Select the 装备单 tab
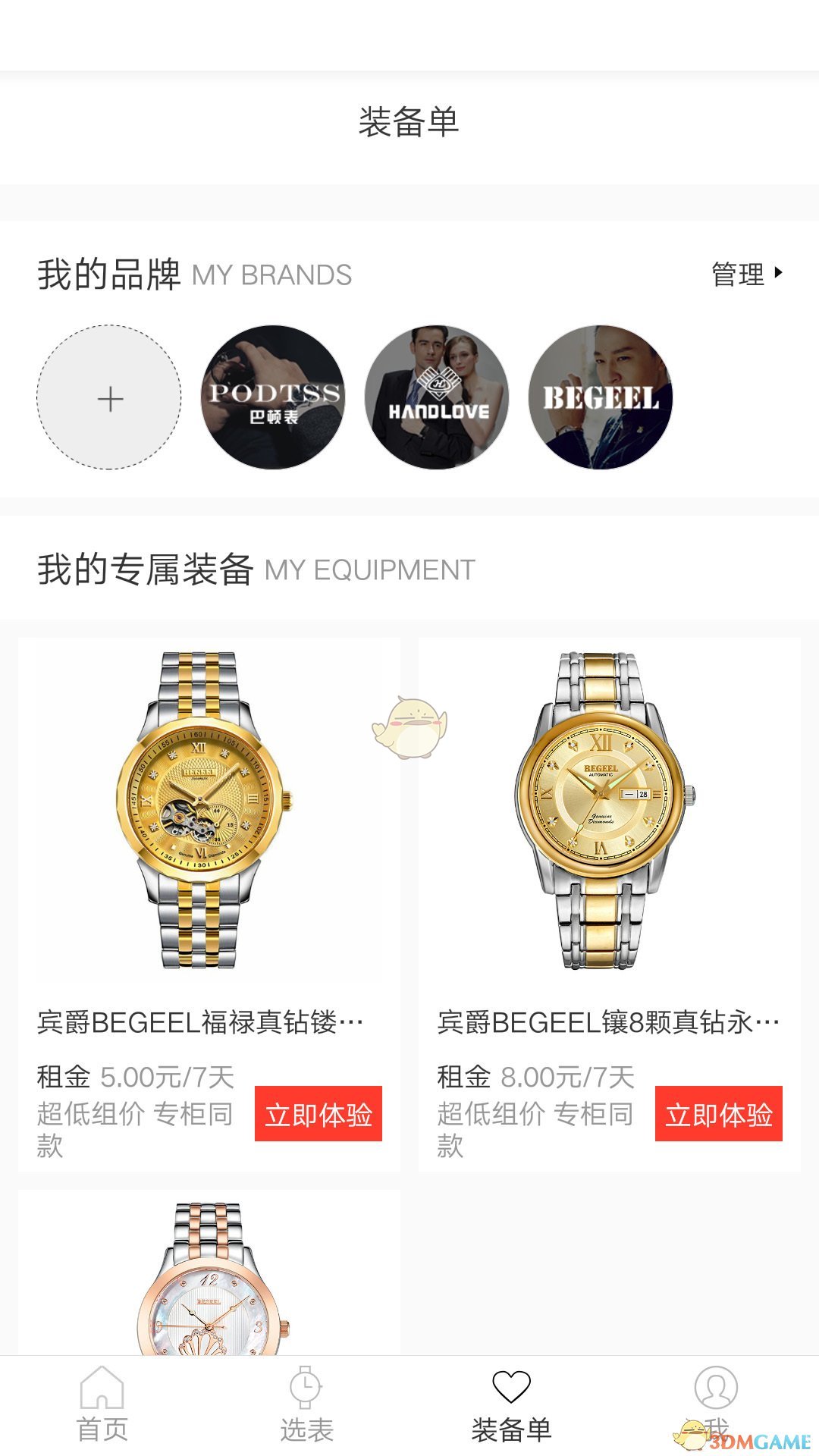819x1456 pixels. click(x=511, y=1407)
